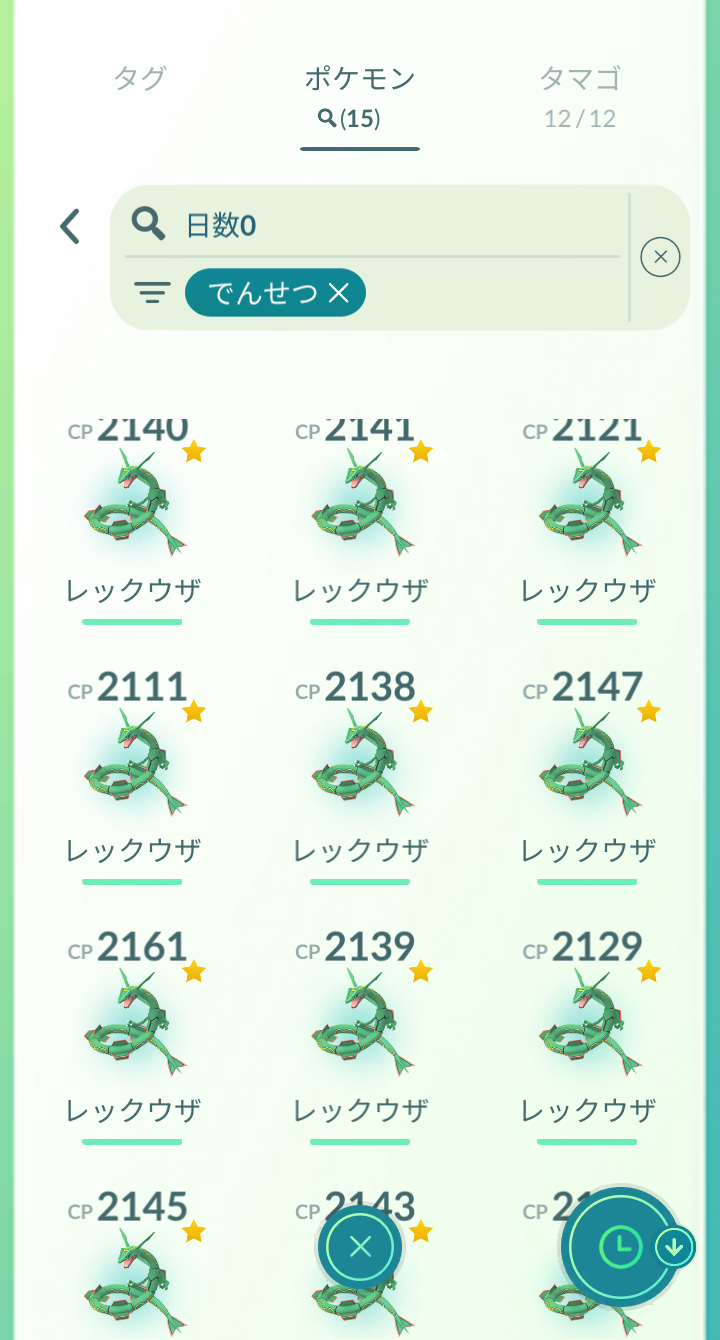Clear the search with the circled X

pos(660,257)
